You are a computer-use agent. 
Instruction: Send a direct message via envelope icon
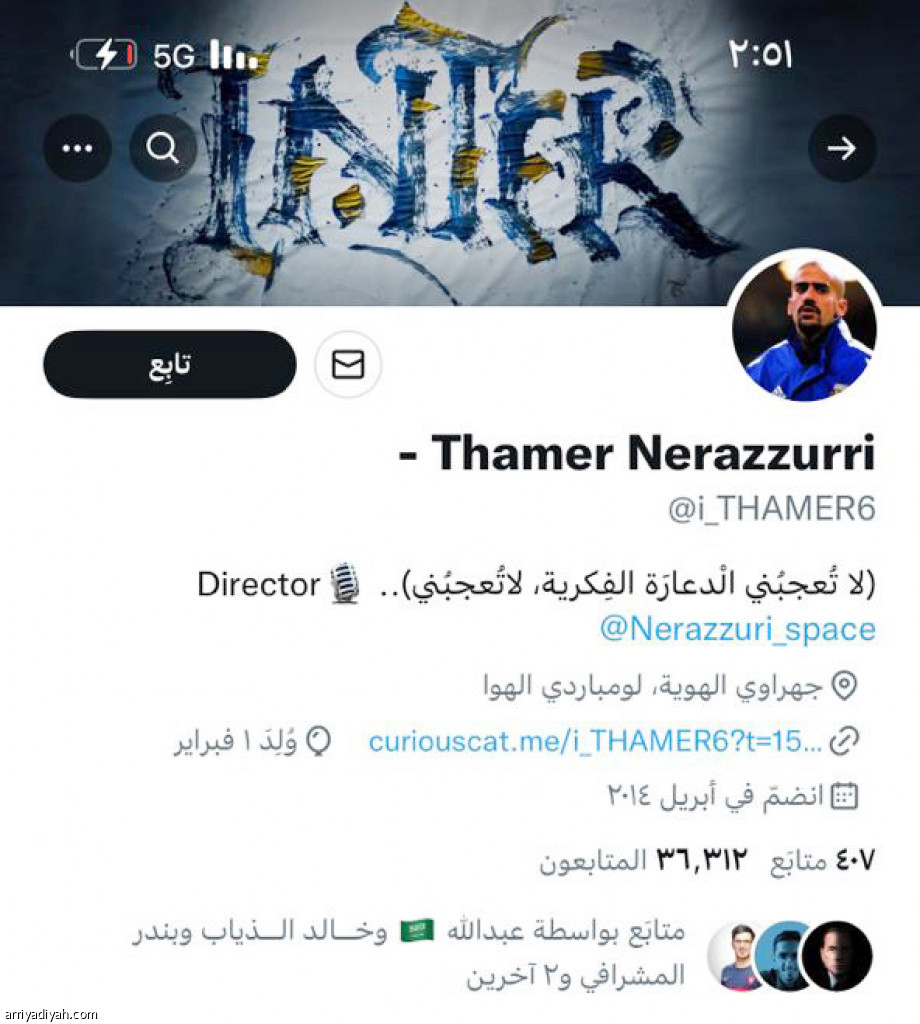(348, 365)
